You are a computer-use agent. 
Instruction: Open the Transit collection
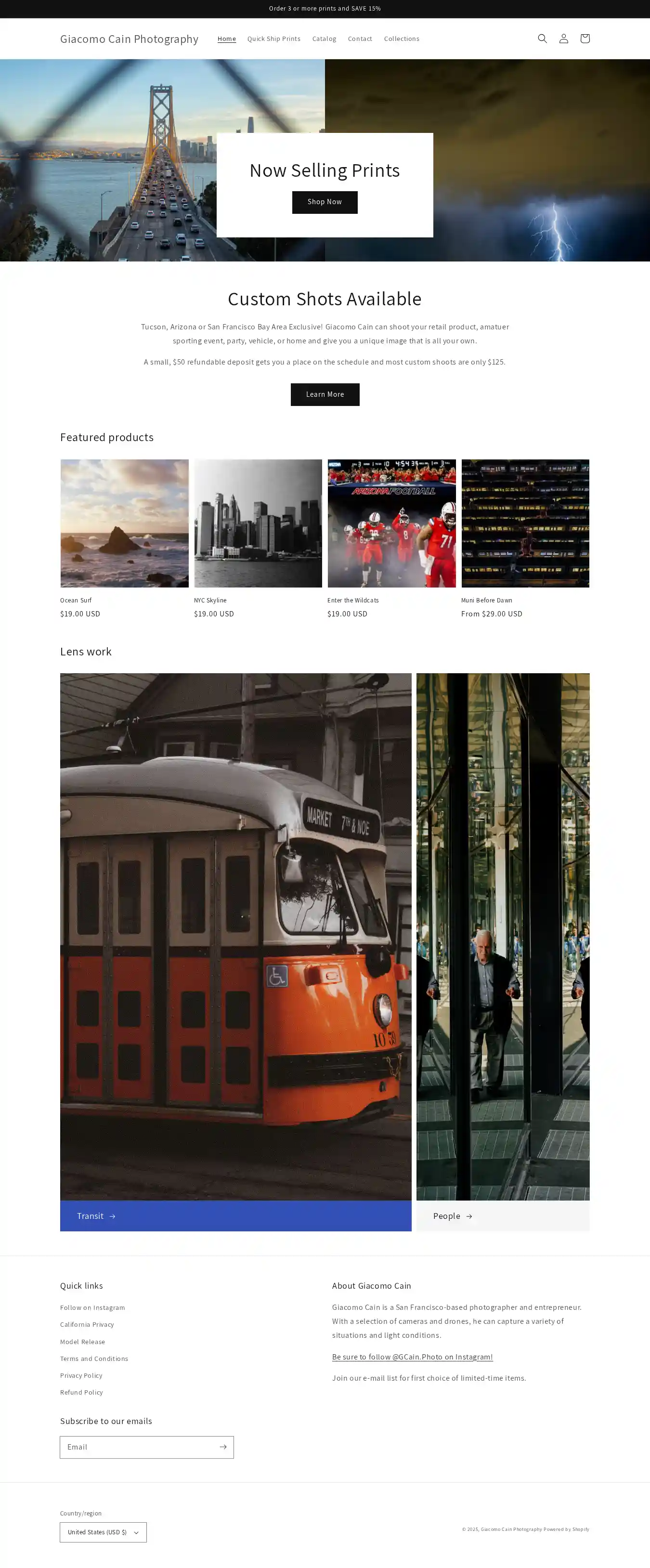tap(96, 1216)
